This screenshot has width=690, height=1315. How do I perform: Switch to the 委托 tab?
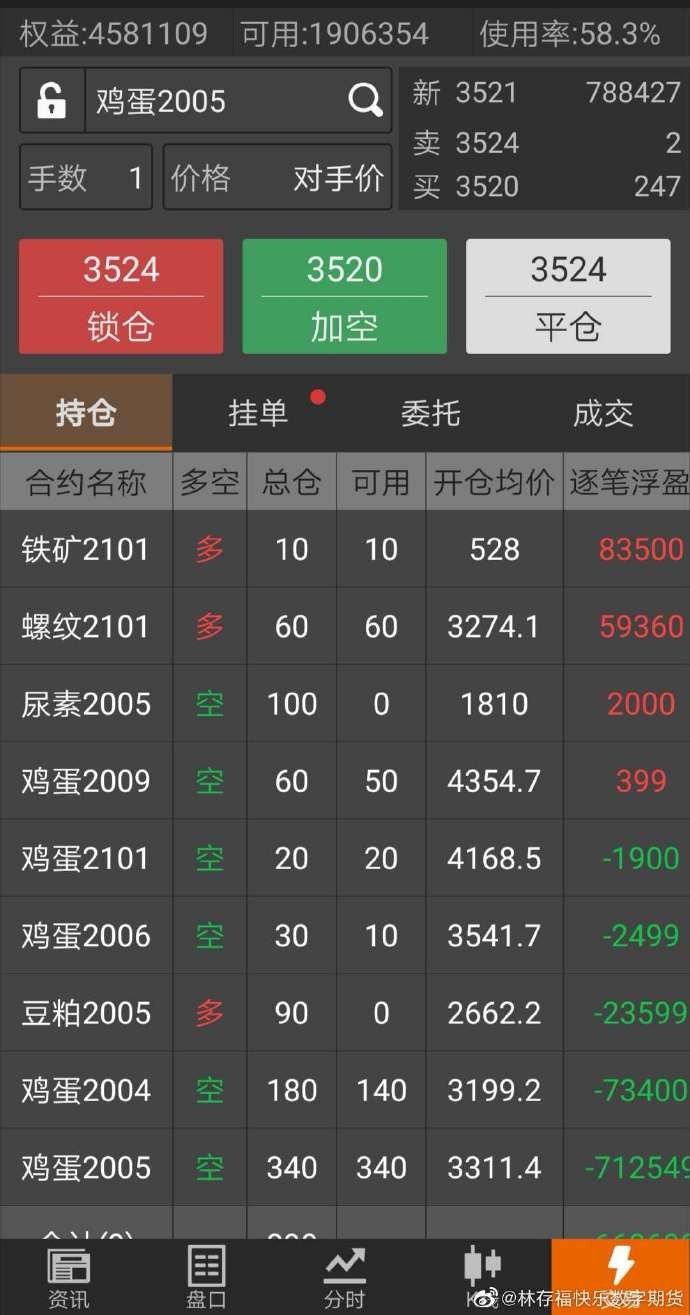pyautogui.click(x=431, y=413)
